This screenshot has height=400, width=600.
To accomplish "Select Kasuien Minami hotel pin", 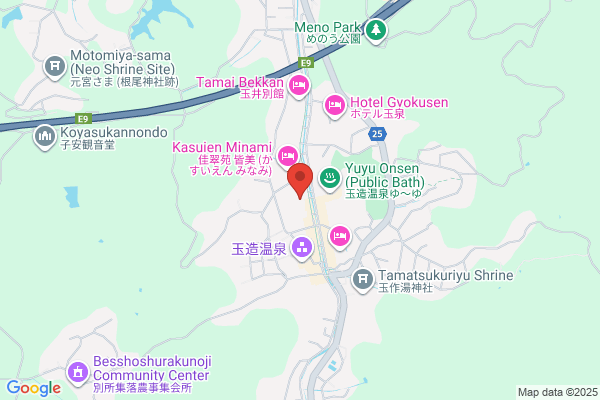I will tap(288, 158).
